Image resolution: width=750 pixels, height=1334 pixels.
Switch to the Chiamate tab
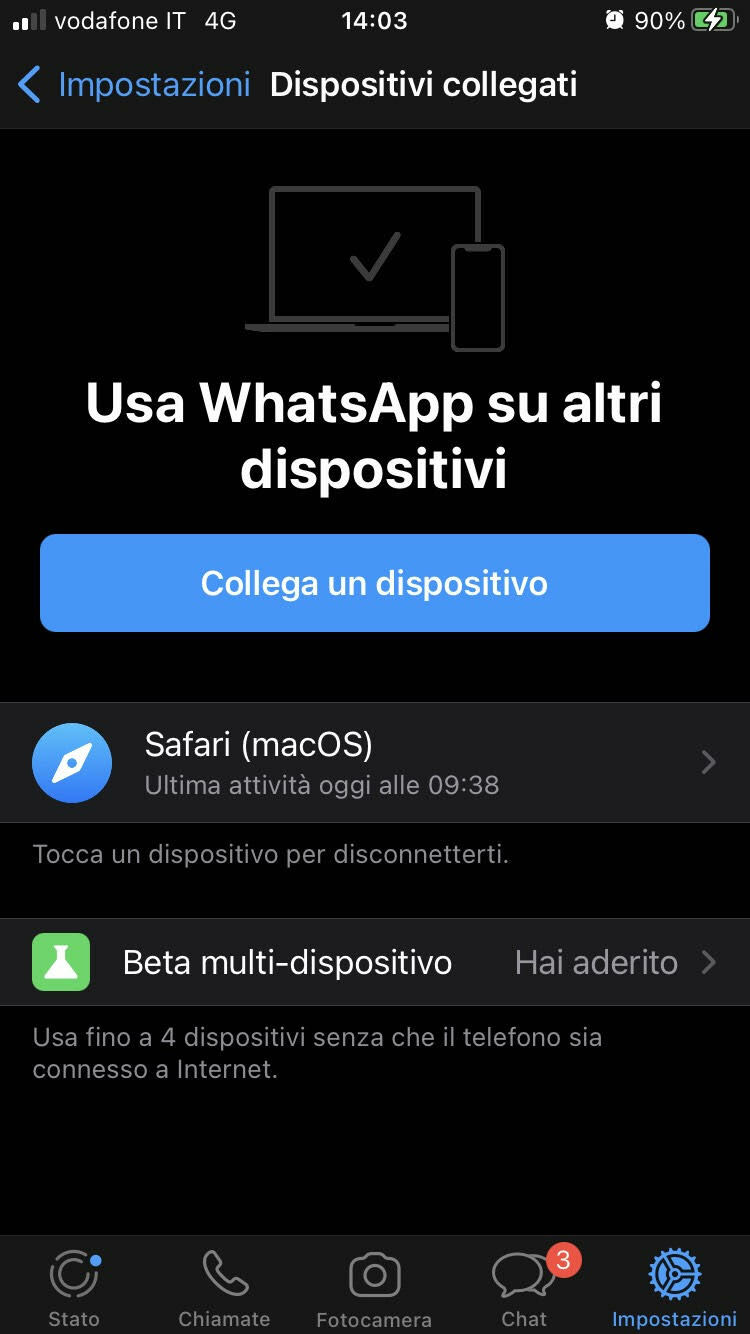224,1288
